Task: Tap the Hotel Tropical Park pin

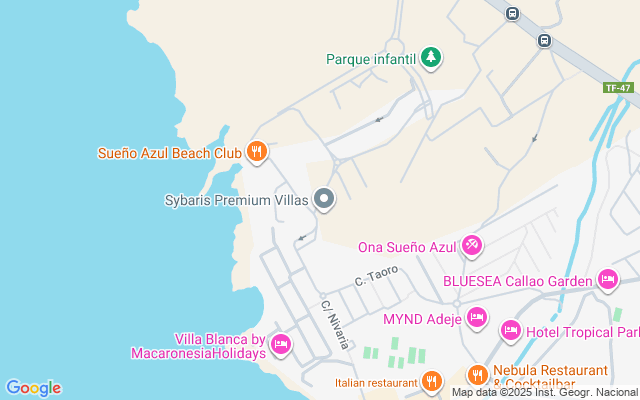Action: pos(510,331)
